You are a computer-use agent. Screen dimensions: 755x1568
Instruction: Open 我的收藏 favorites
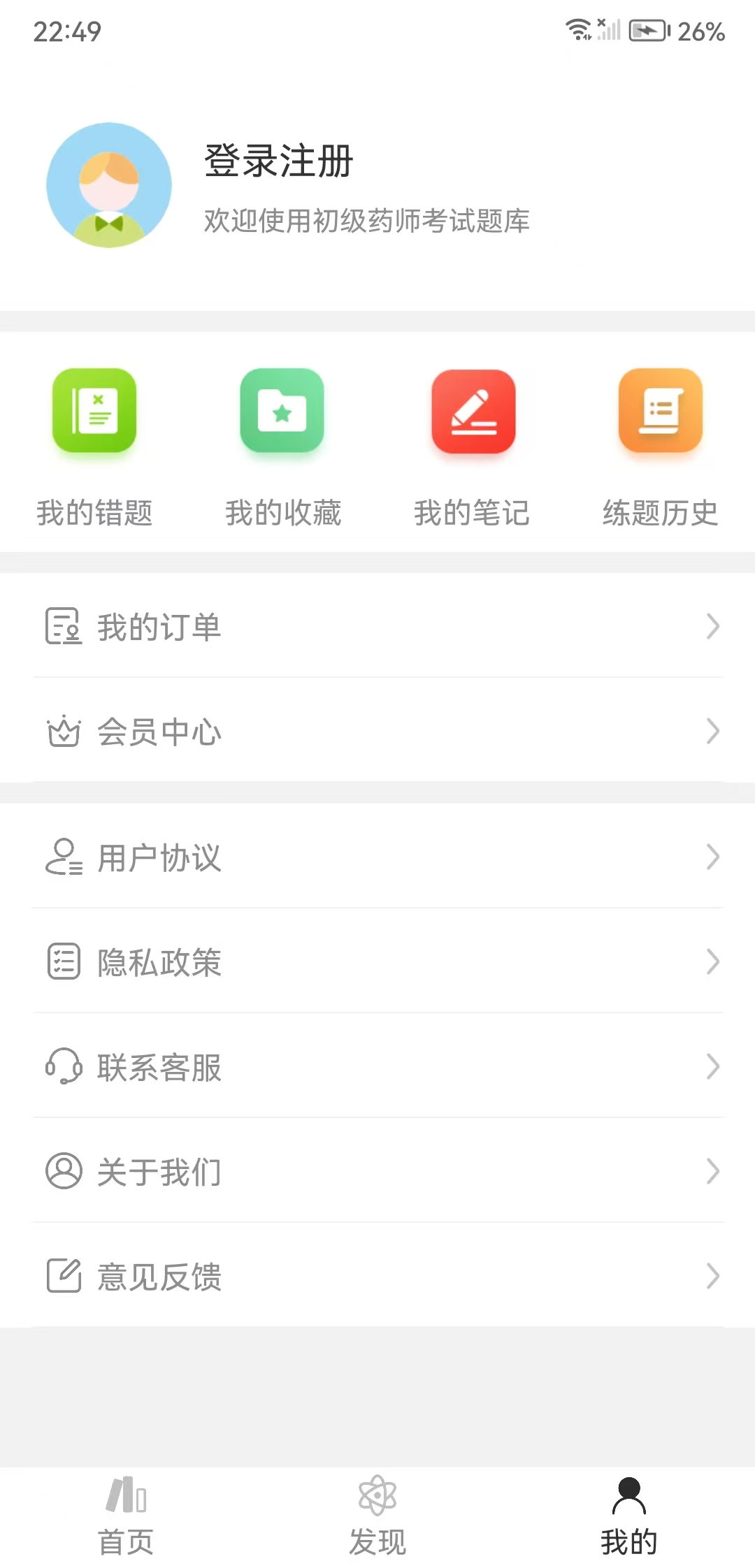(282, 446)
